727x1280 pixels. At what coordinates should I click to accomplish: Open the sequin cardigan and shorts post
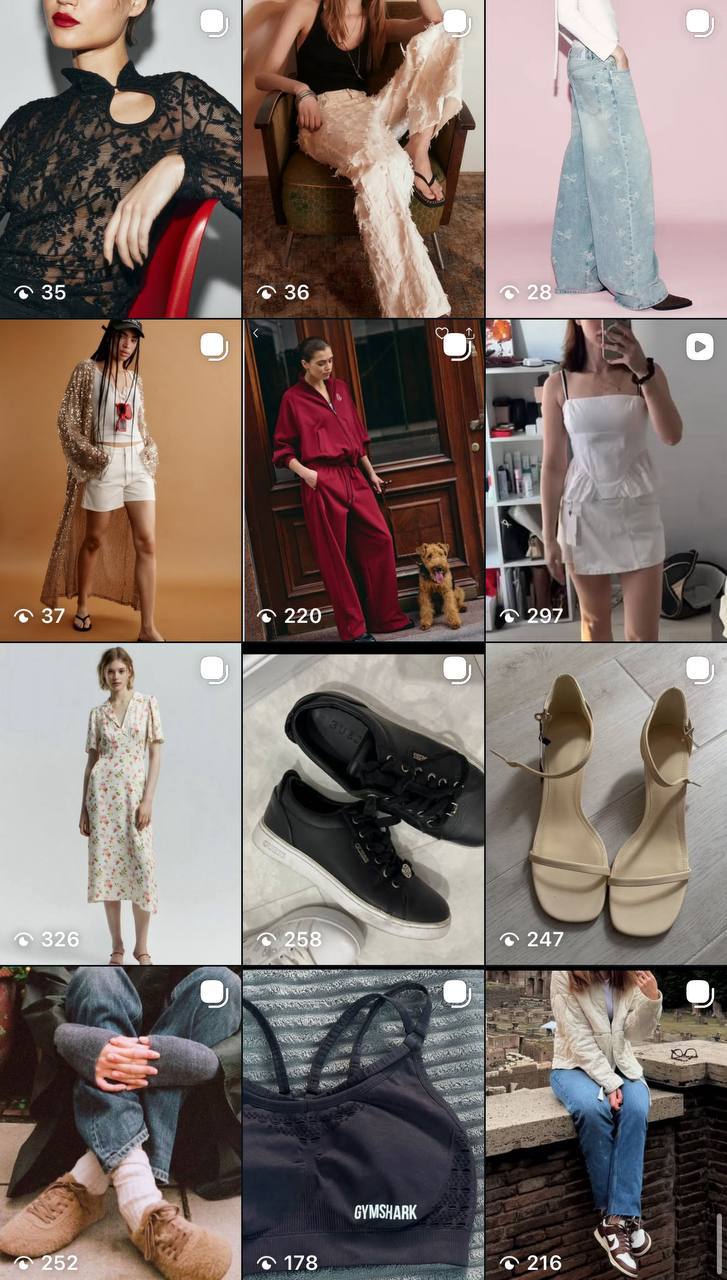(x=120, y=480)
